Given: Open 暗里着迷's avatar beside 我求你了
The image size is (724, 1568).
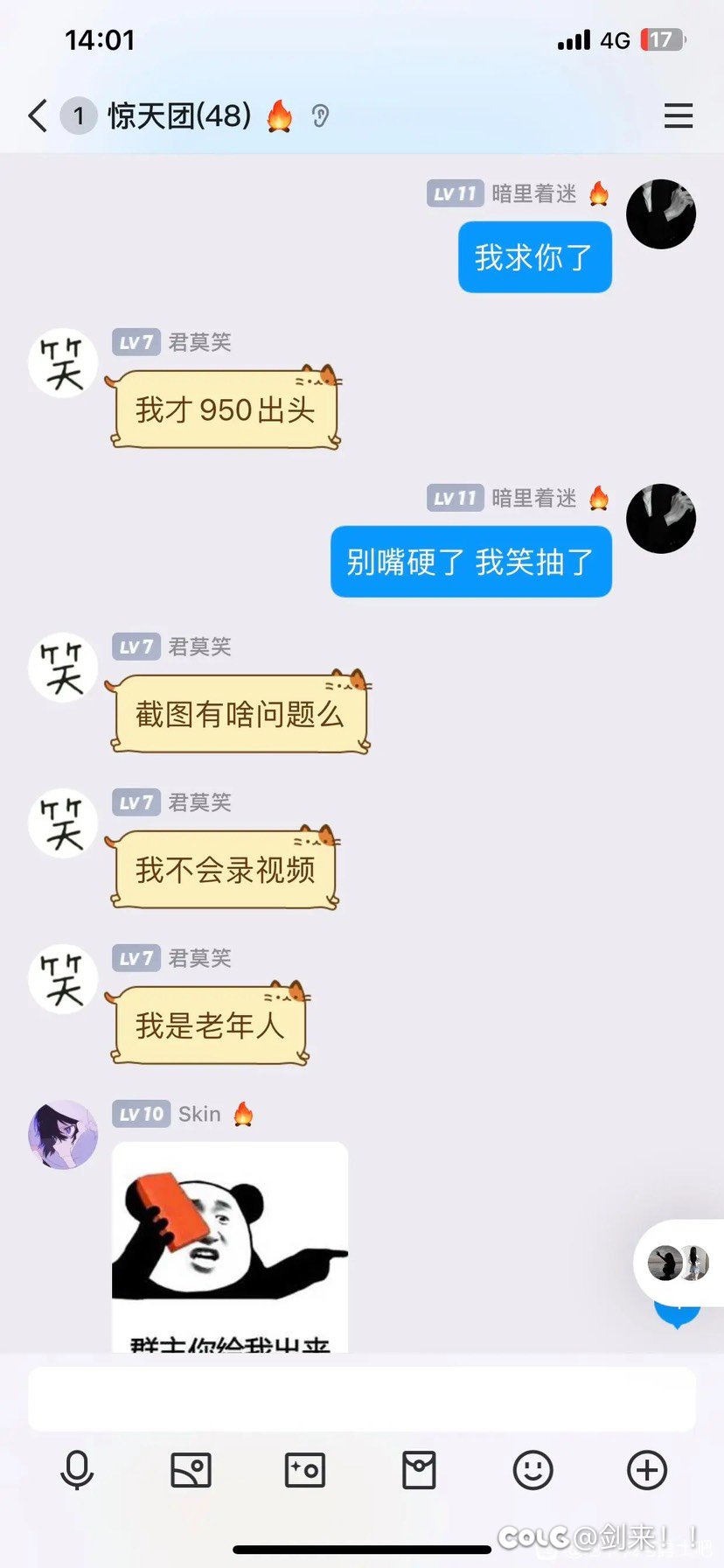Looking at the screenshot, I should tap(661, 214).
